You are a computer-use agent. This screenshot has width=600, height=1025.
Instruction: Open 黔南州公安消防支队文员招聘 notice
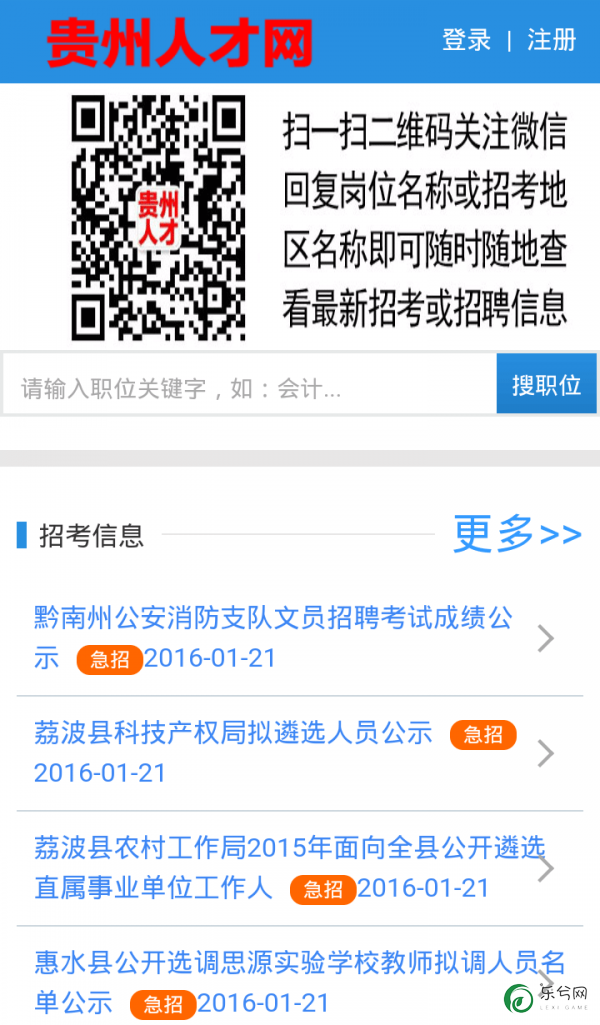(x=299, y=638)
